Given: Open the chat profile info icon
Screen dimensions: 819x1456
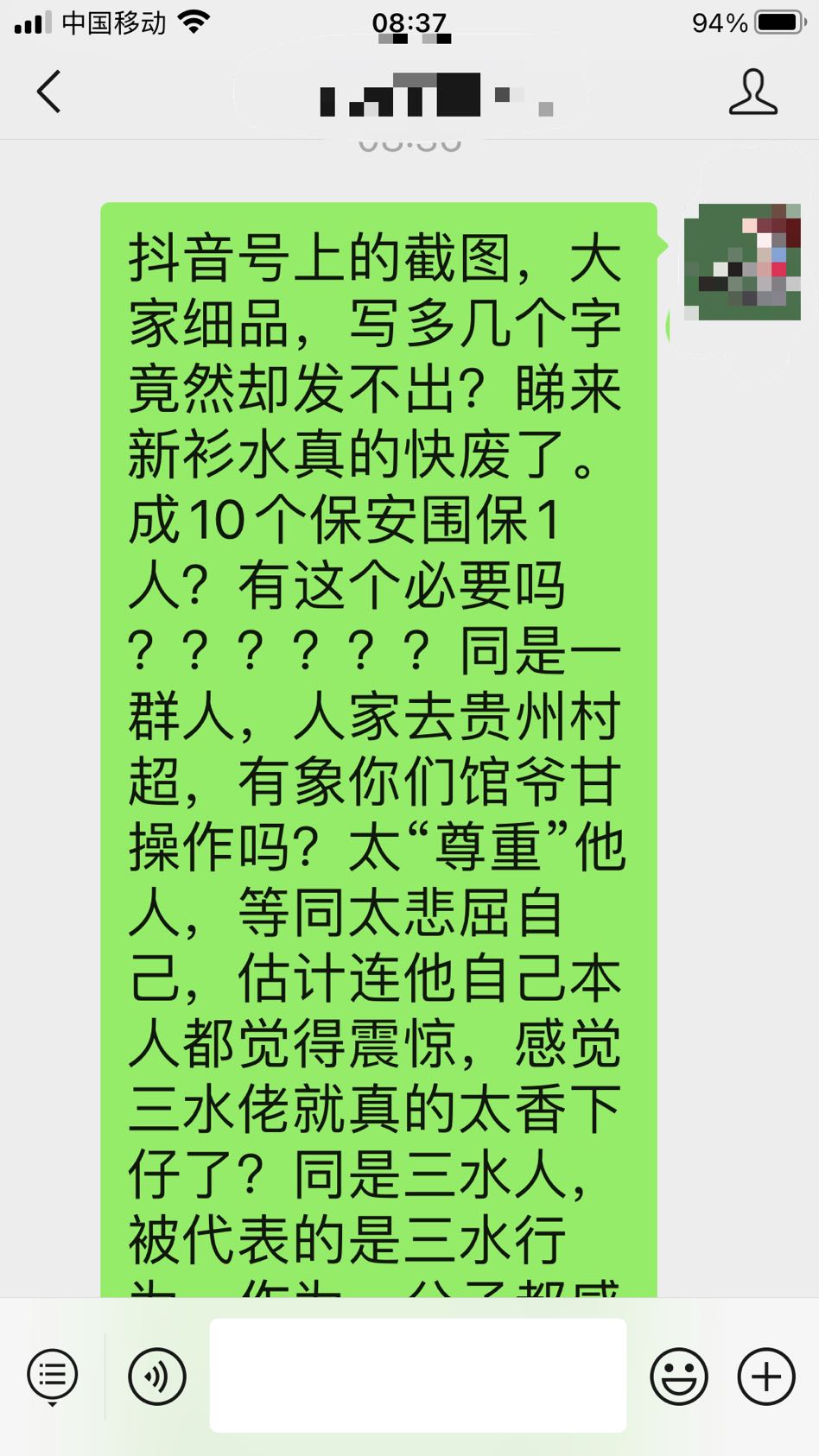Looking at the screenshot, I should 752,92.
